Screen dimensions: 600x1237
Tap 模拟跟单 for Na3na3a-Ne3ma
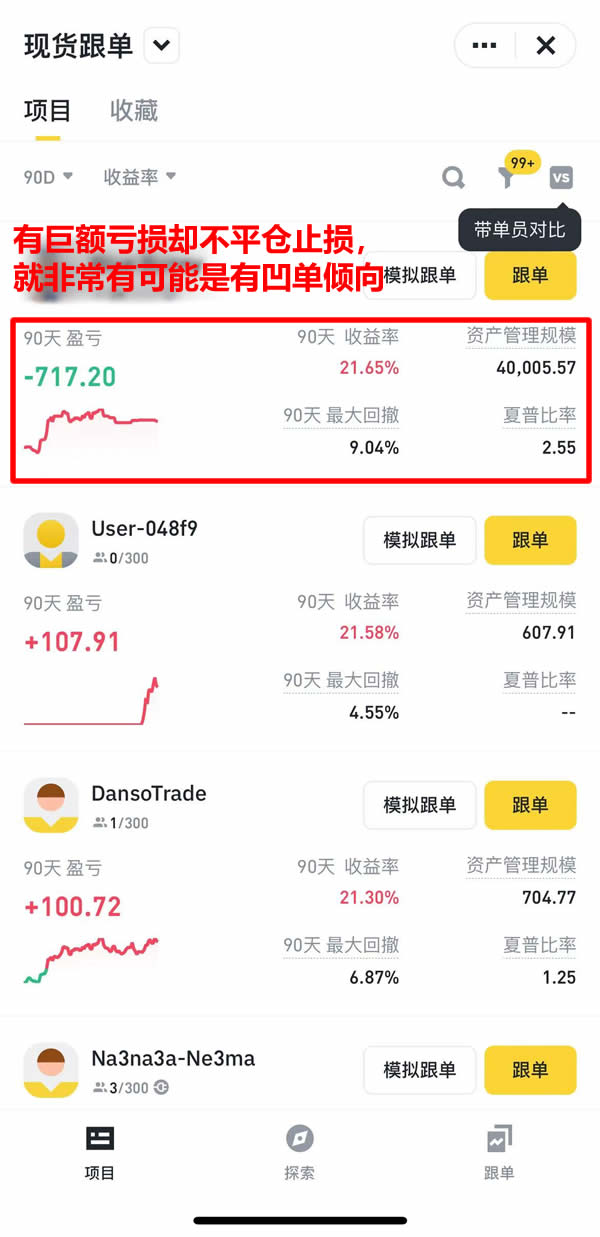click(419, 1070)
